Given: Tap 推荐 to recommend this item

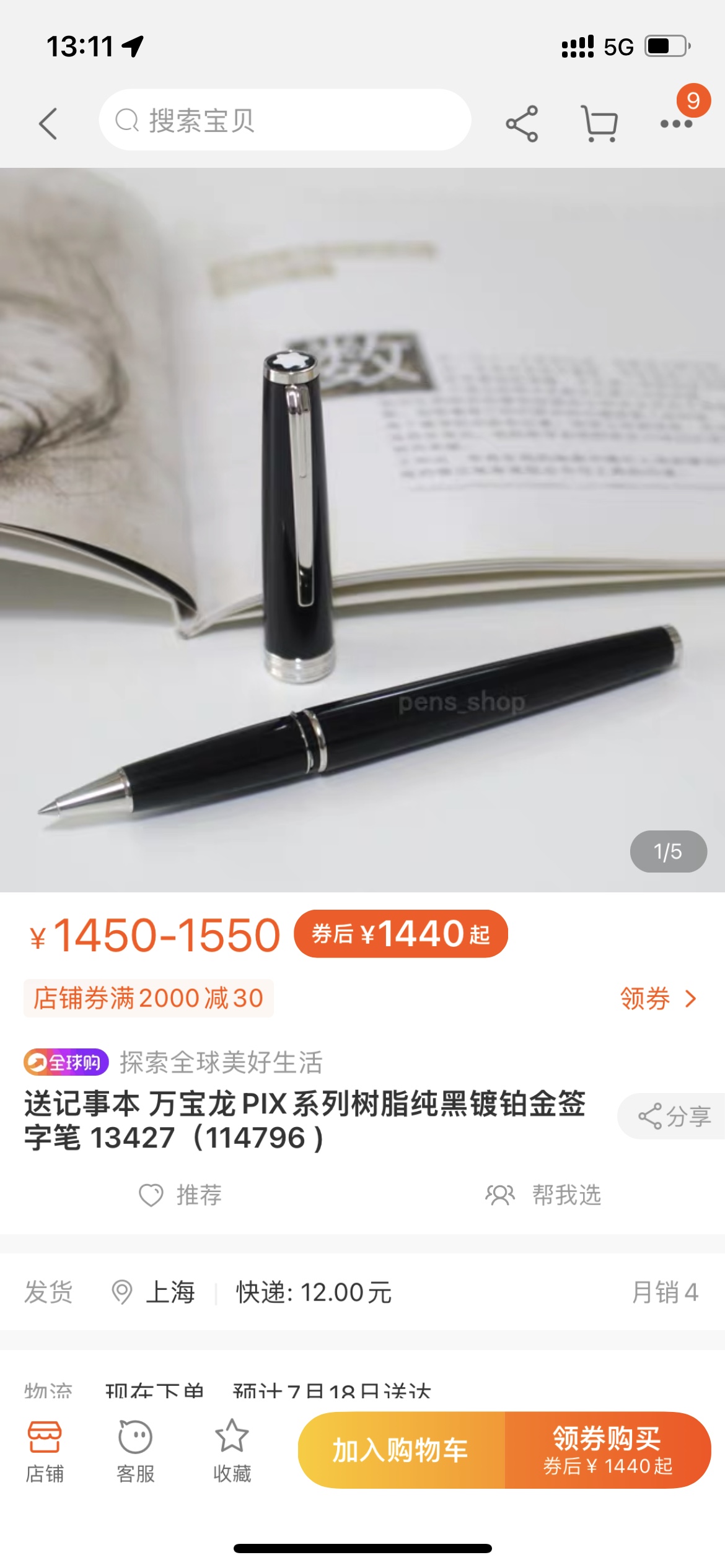Looking at the screenshot, I should coord(181,1195).
